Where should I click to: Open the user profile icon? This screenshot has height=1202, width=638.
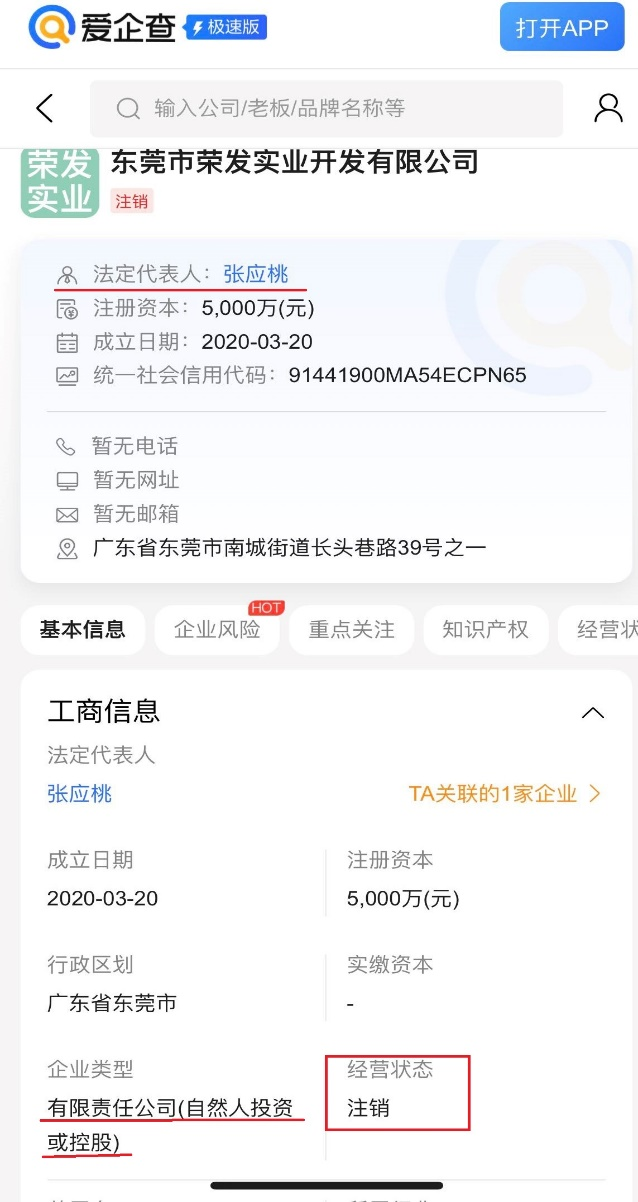tap(608, 108)
